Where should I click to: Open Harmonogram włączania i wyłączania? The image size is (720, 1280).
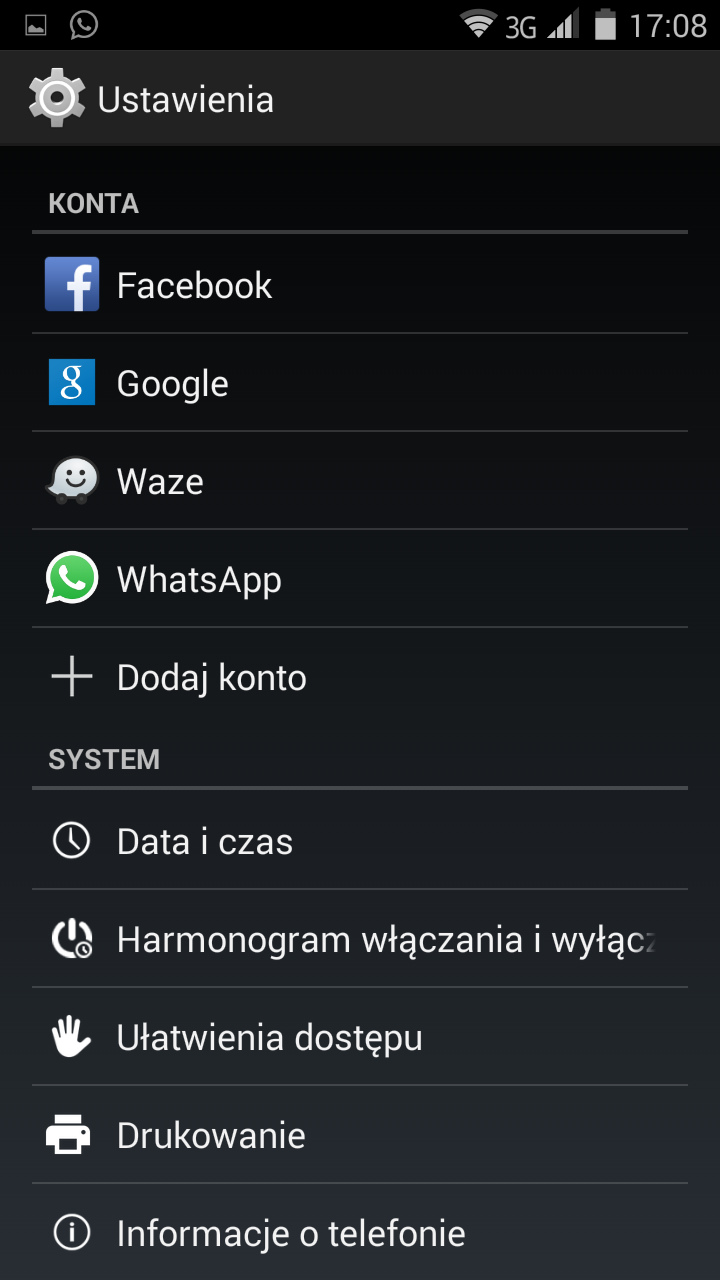coord(360,939)
